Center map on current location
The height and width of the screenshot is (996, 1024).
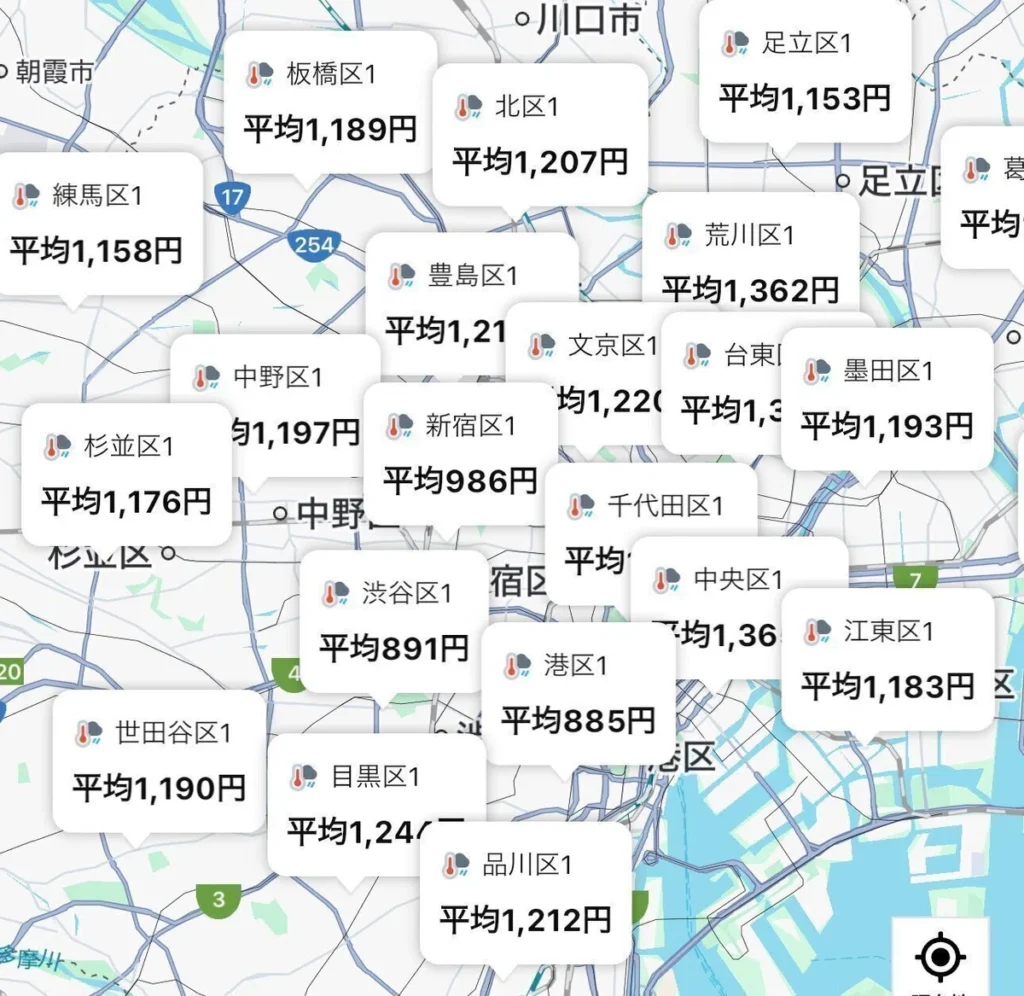[940, 957]
